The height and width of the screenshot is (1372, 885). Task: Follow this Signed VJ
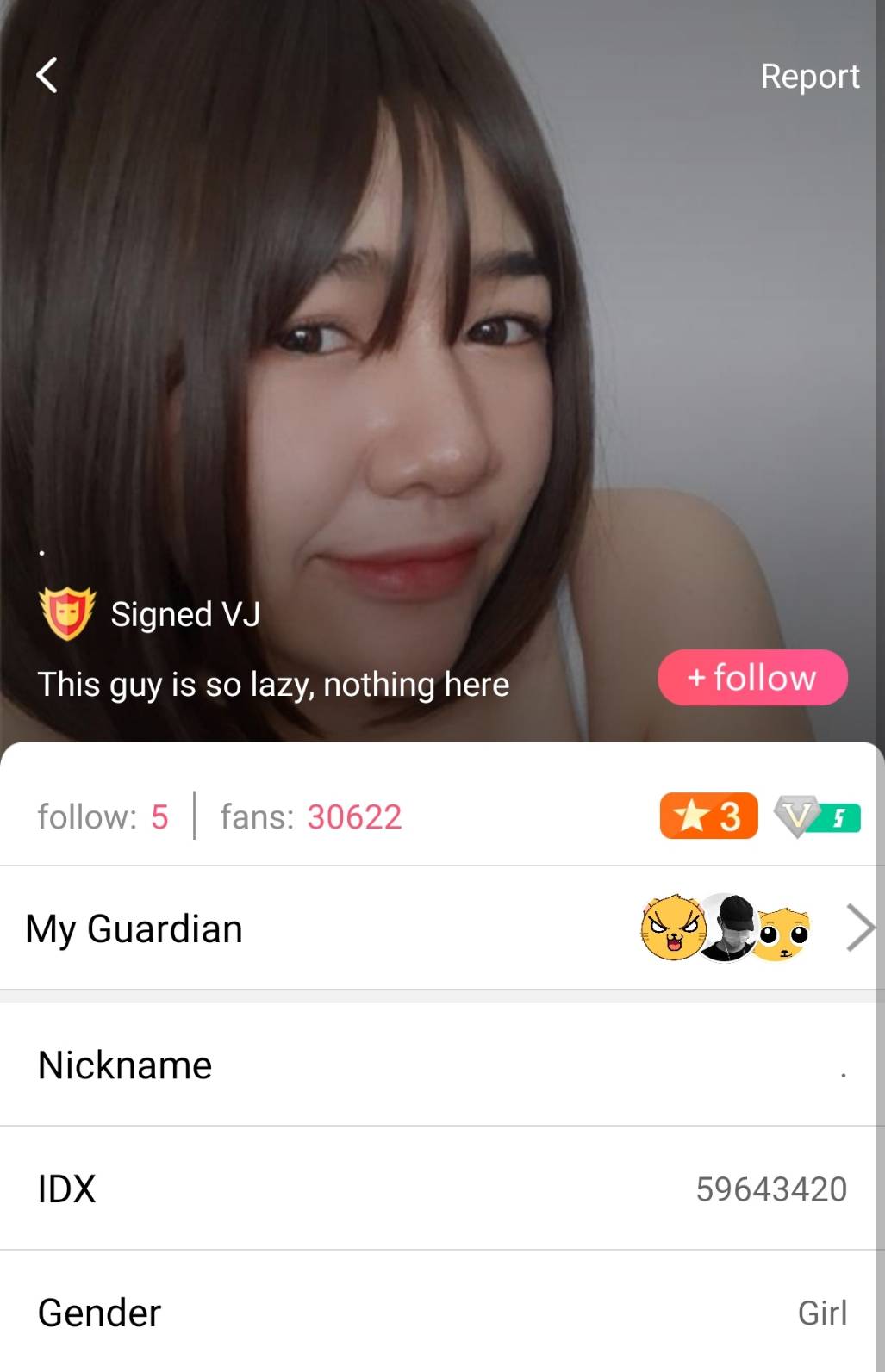752,678
